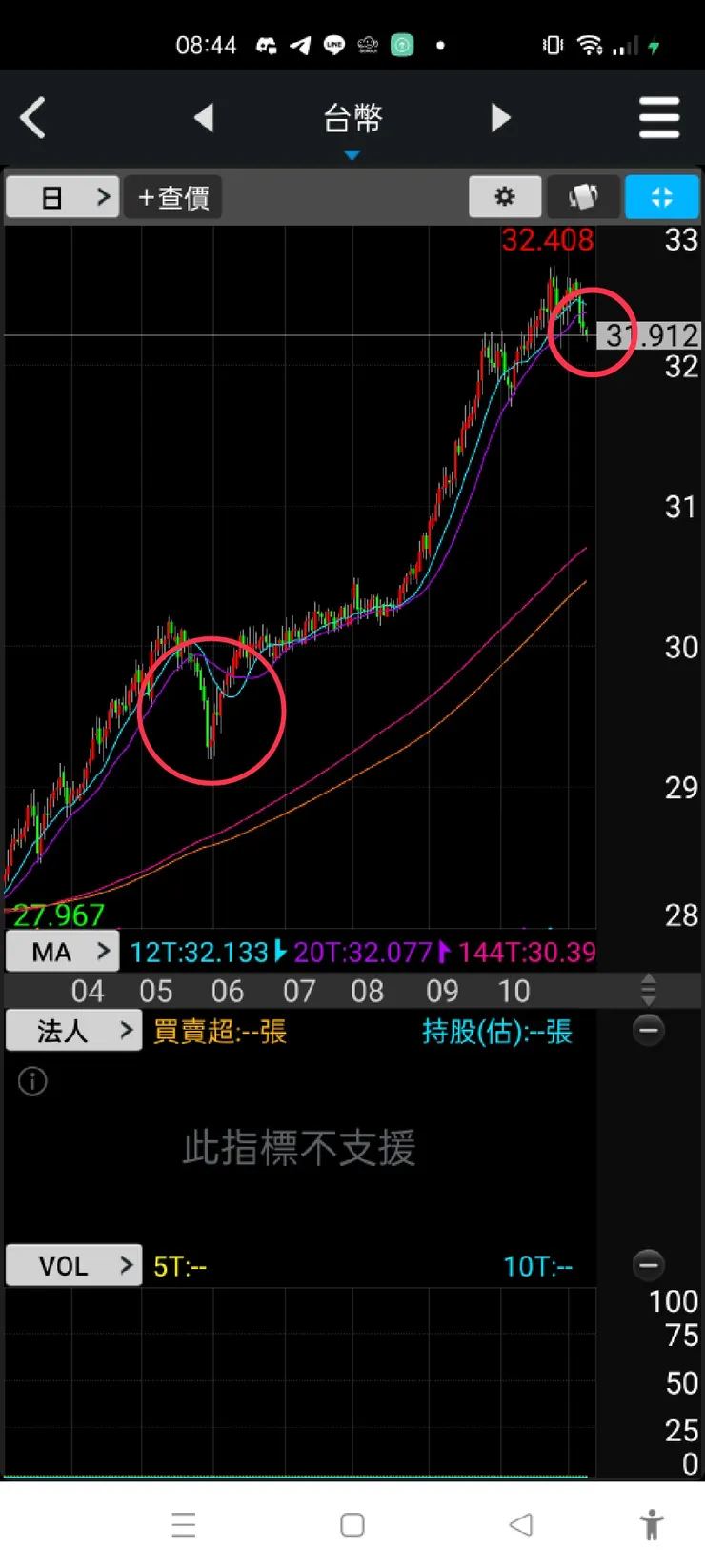Image resolution: width=705 pixels, height=1568 pixels.
Task: Change the 日 chart period
Action: [63, 197]
